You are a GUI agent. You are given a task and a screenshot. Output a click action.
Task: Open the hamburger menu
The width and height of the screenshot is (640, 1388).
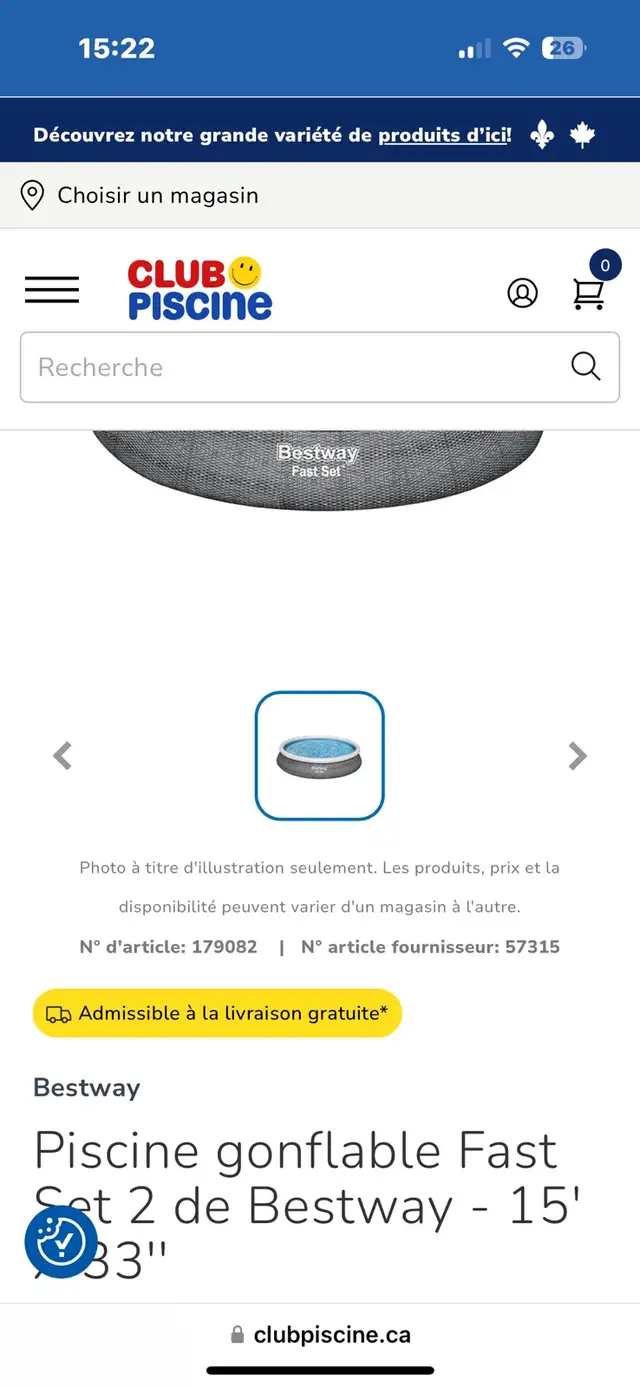pyautogui.click(x=52, y=290)
